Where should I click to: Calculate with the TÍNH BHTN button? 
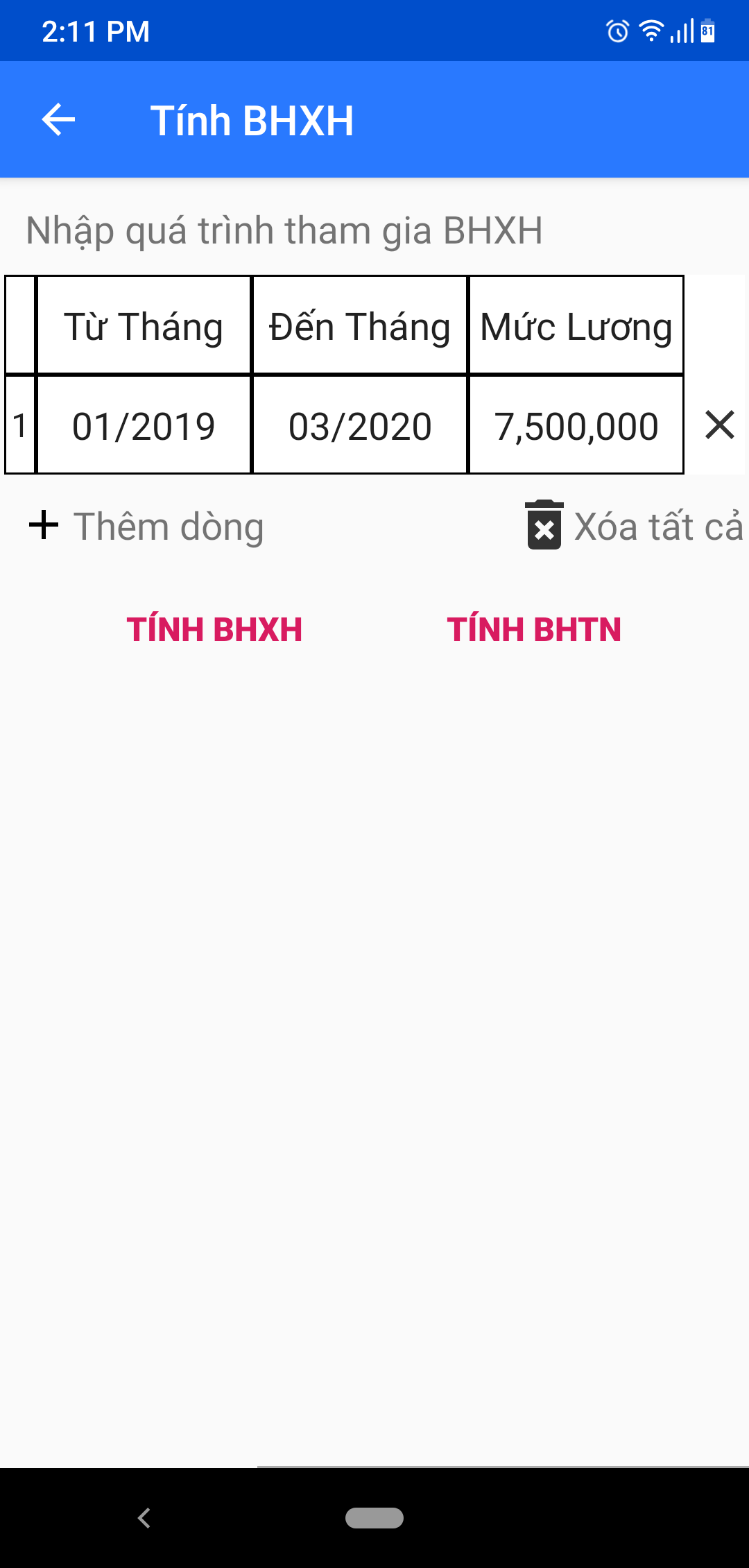pos(534,629)
